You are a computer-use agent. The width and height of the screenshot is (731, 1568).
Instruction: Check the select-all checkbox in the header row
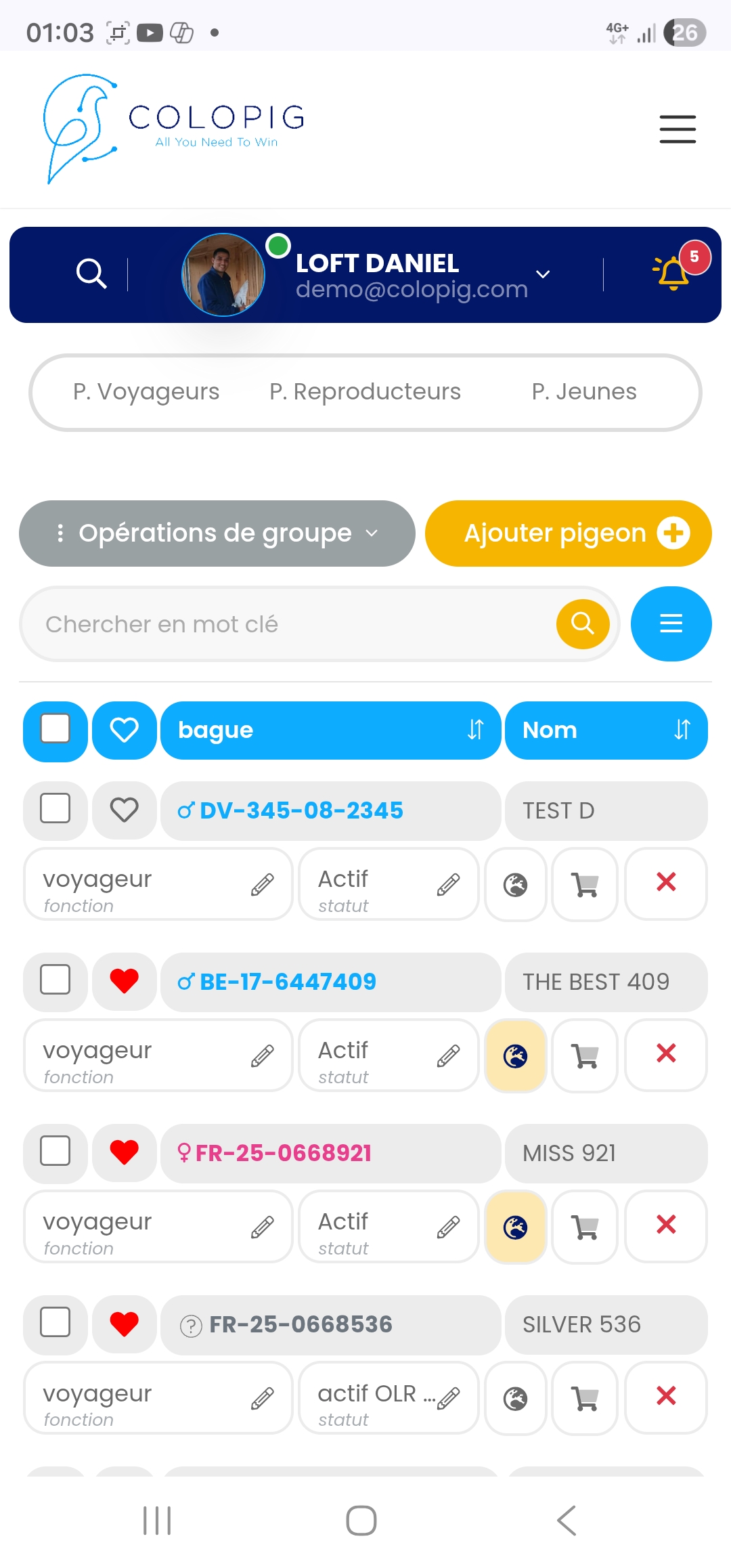[x=54, y=728]
